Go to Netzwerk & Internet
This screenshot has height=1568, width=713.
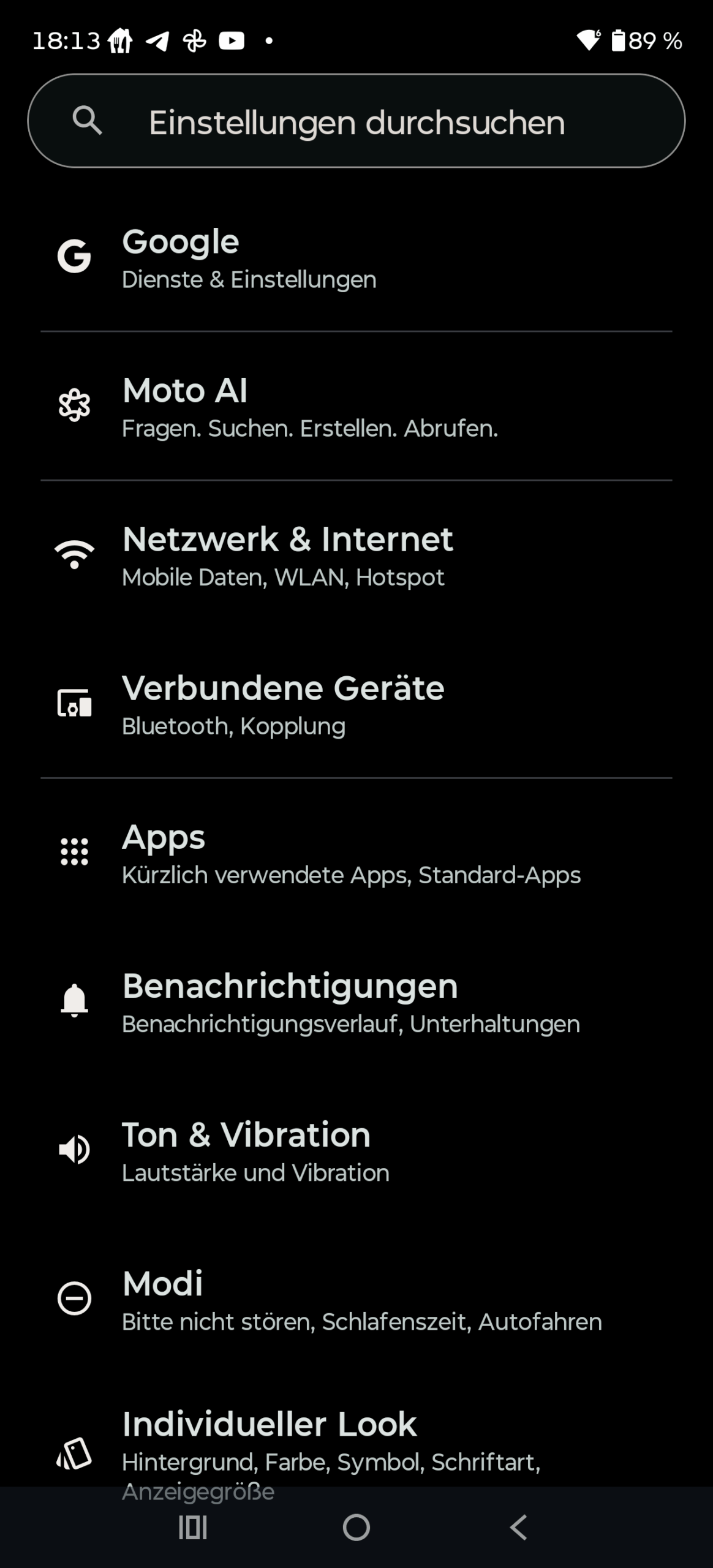coord(356,555)
